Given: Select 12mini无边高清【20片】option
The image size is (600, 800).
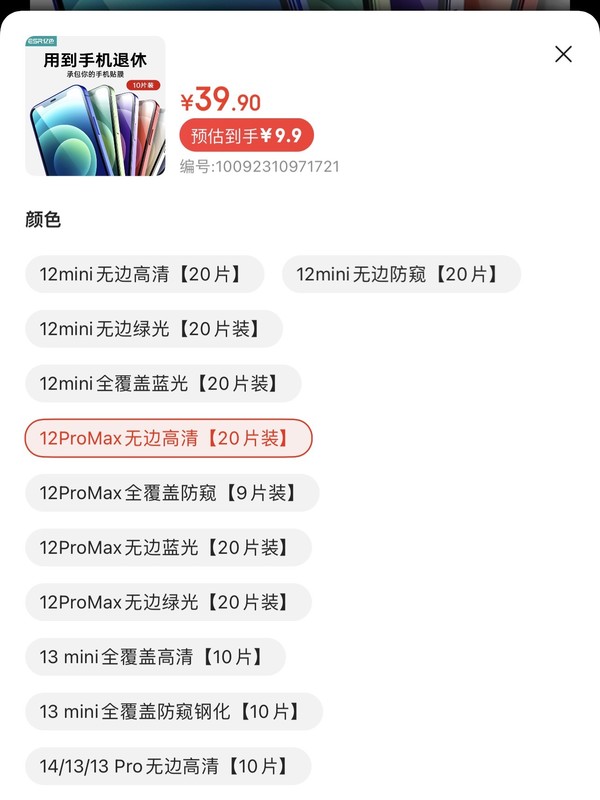Looking at the screenshot, I should [x=144, y=274].
